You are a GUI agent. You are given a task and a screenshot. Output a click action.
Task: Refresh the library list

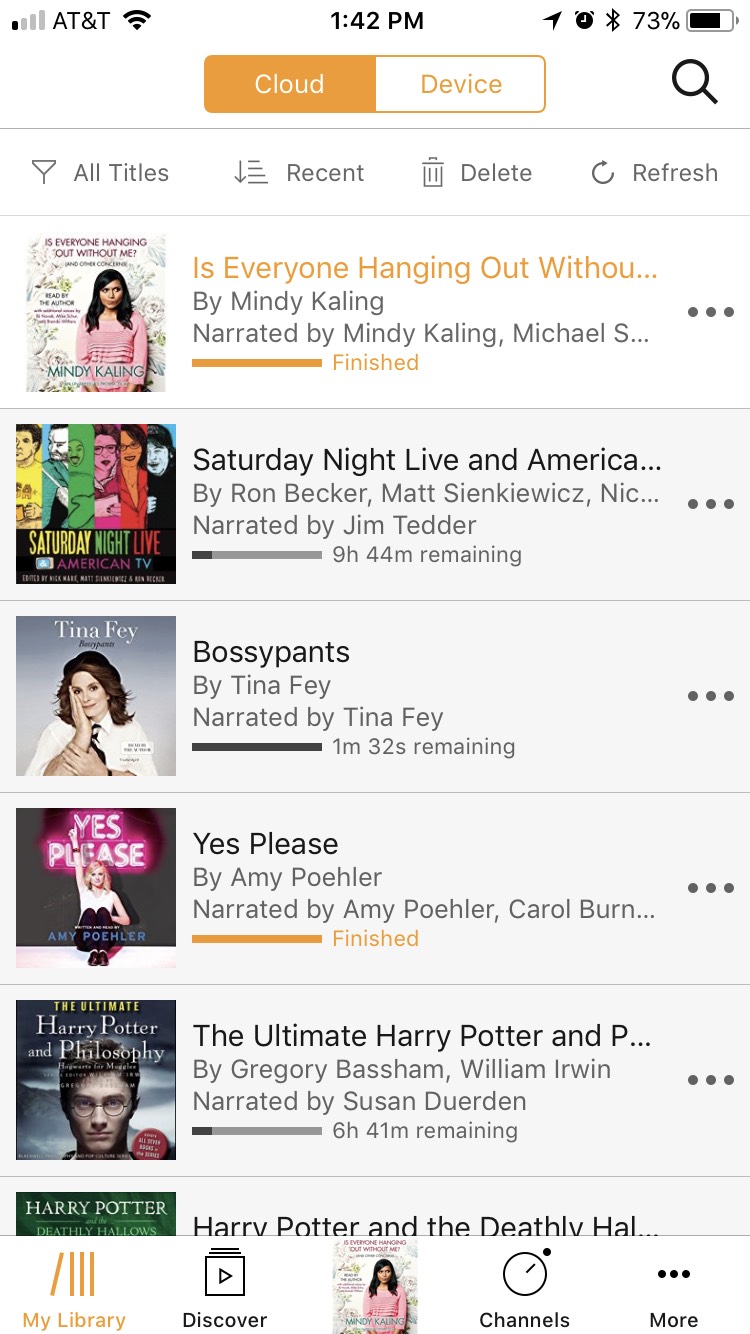click(x=654, y=173)
